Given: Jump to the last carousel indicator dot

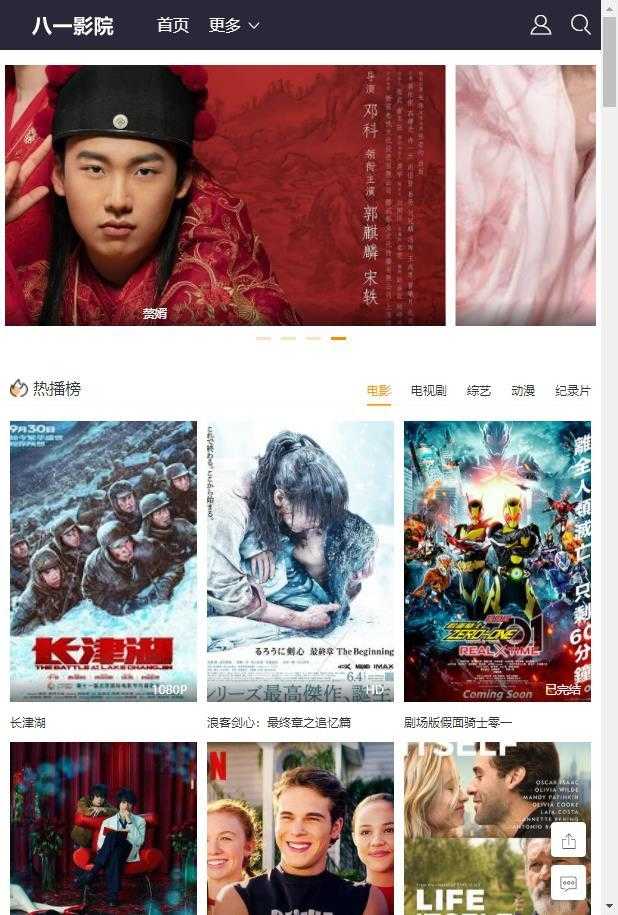Looking at the screenshot, I should tap(339, 339).
